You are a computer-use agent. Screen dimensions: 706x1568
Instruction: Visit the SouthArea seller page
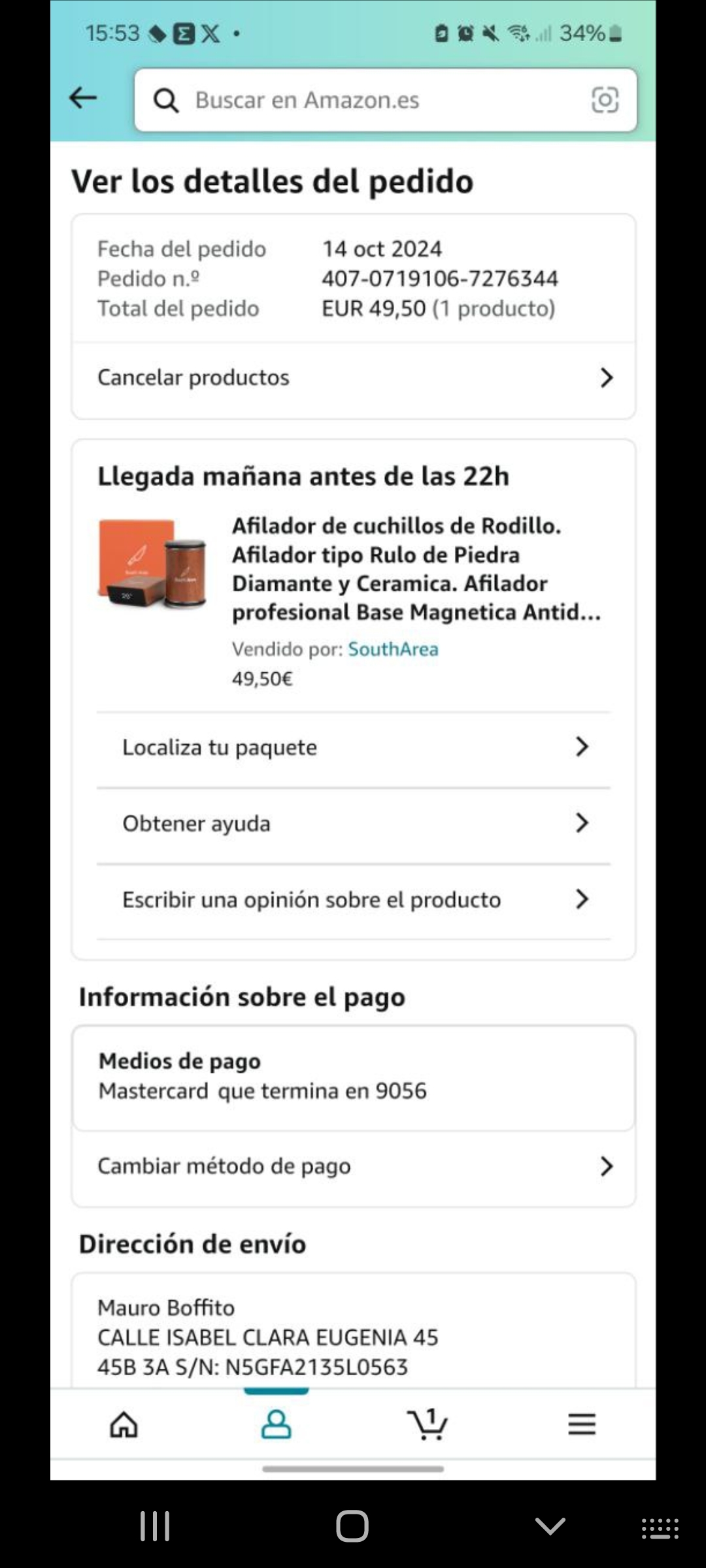click(x=393, y=649)
